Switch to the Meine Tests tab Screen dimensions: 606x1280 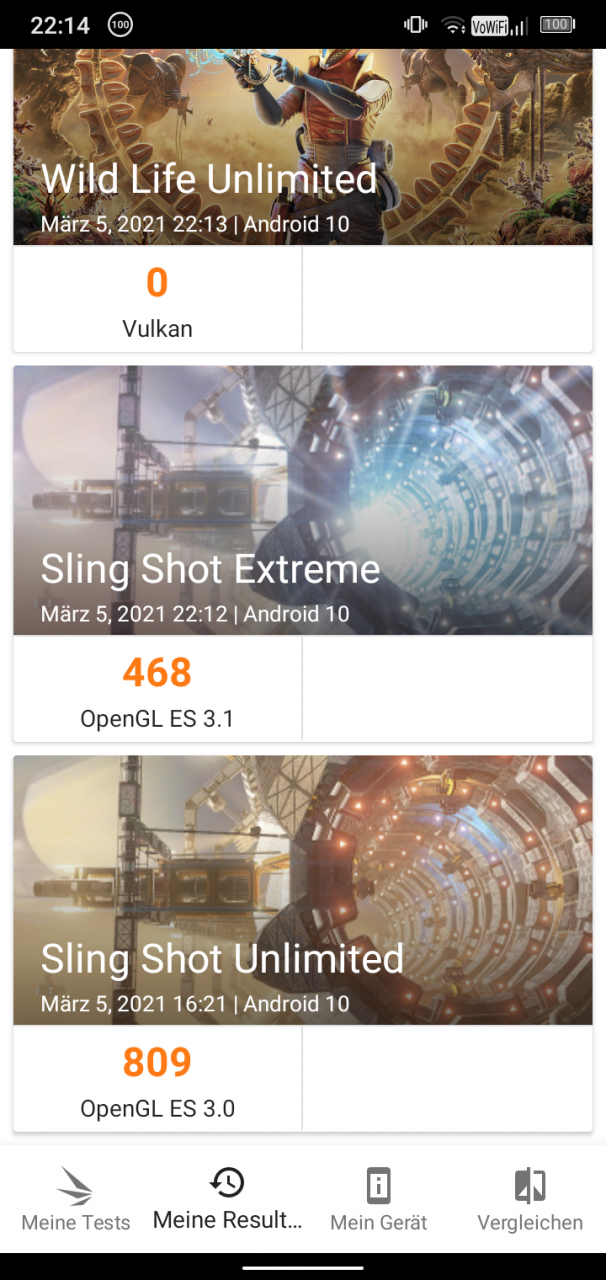[x=76, y=1199]
